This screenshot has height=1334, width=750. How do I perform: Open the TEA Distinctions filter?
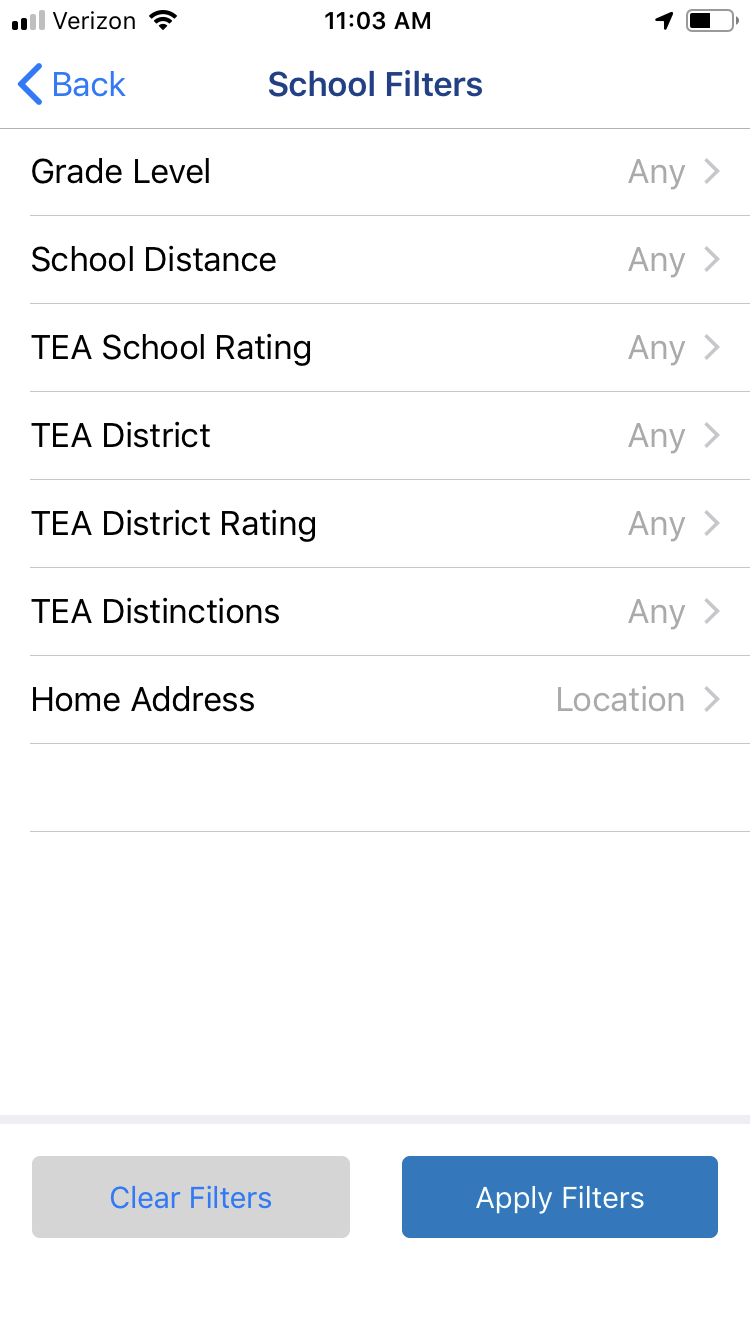(375, 612)
